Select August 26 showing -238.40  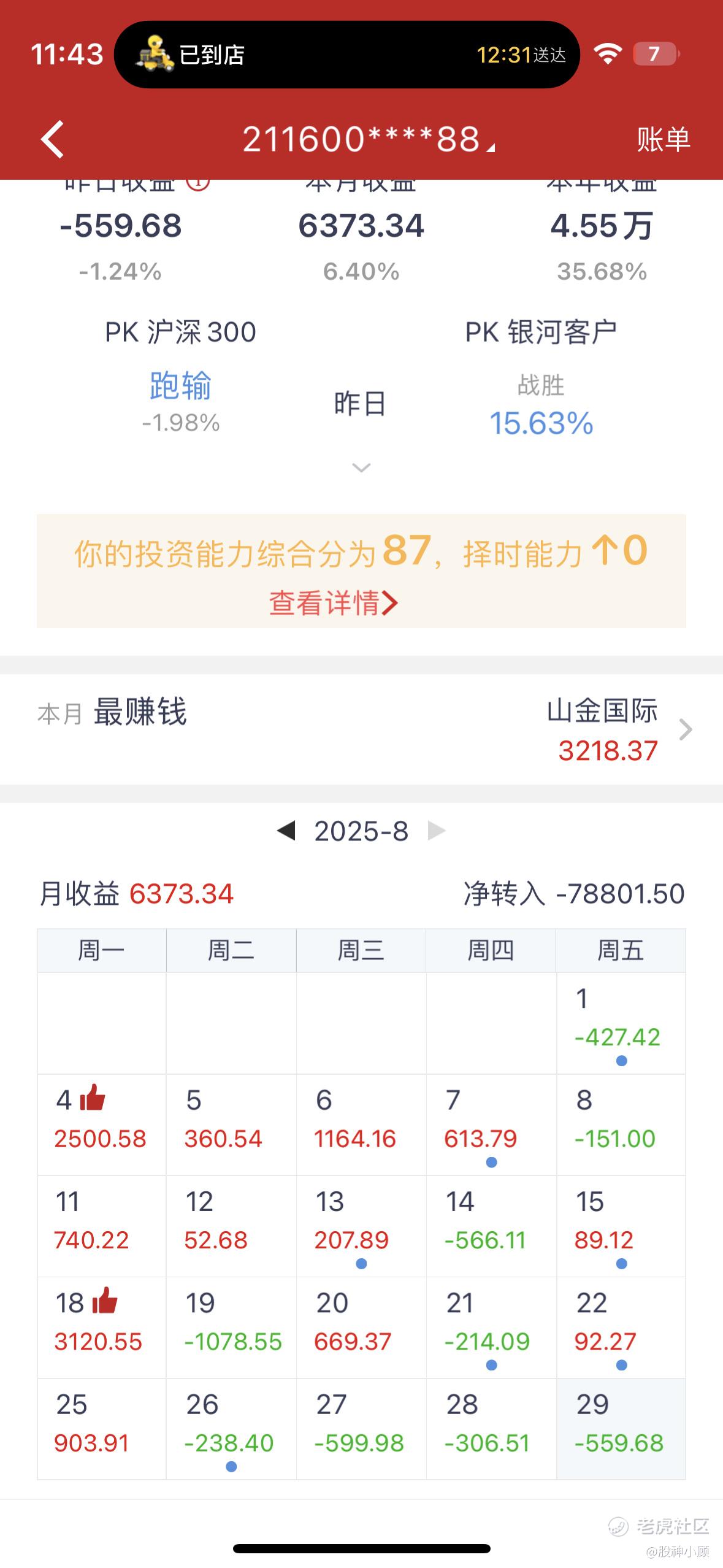[x=231, y=1428]
